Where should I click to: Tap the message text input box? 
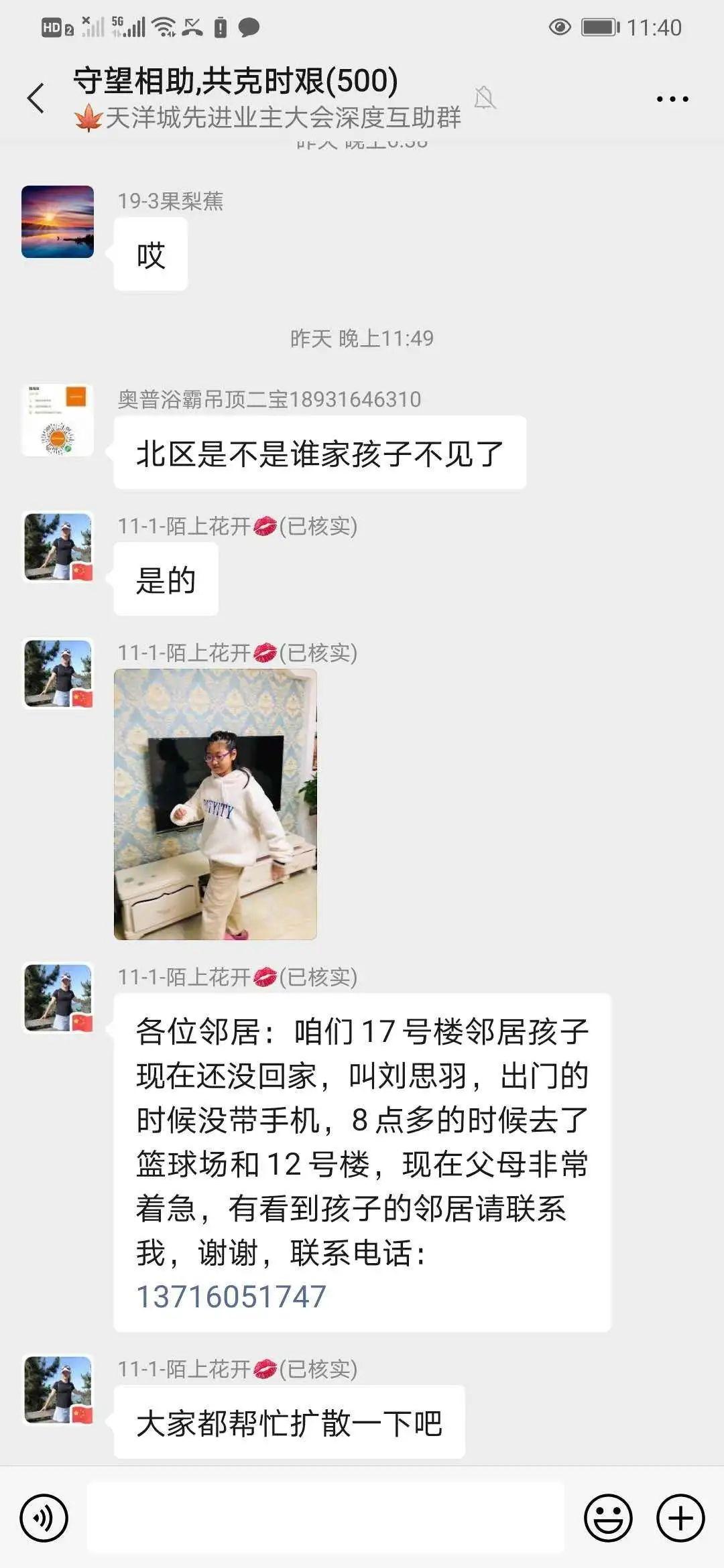point(326,1518)
